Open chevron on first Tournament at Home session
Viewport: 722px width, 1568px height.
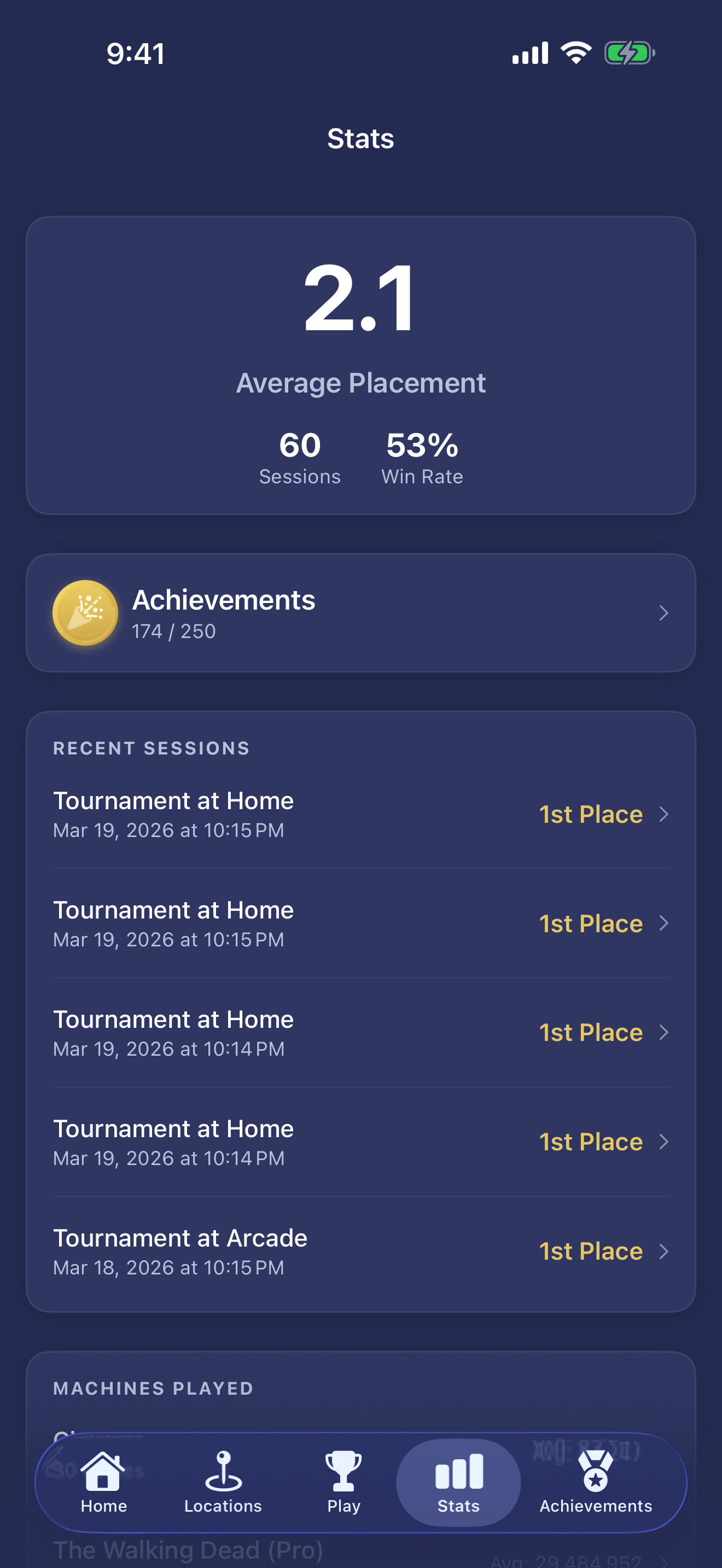pos(664,814)
